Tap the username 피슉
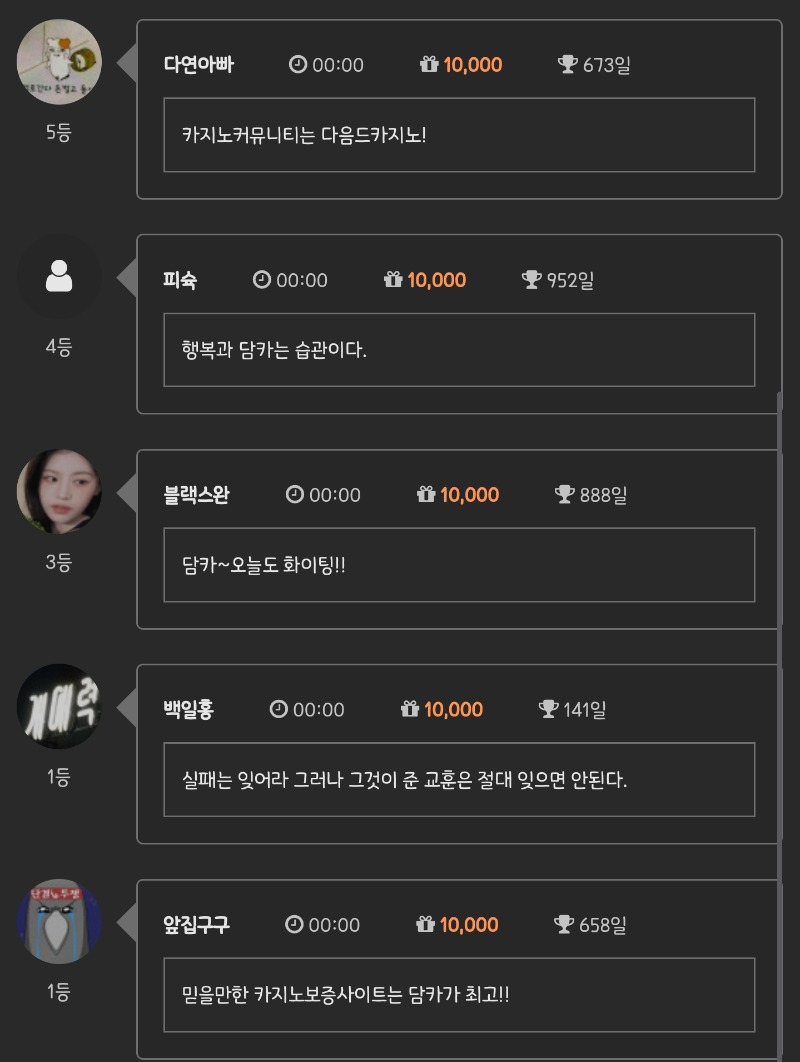800x1062 pixels. 180,280
